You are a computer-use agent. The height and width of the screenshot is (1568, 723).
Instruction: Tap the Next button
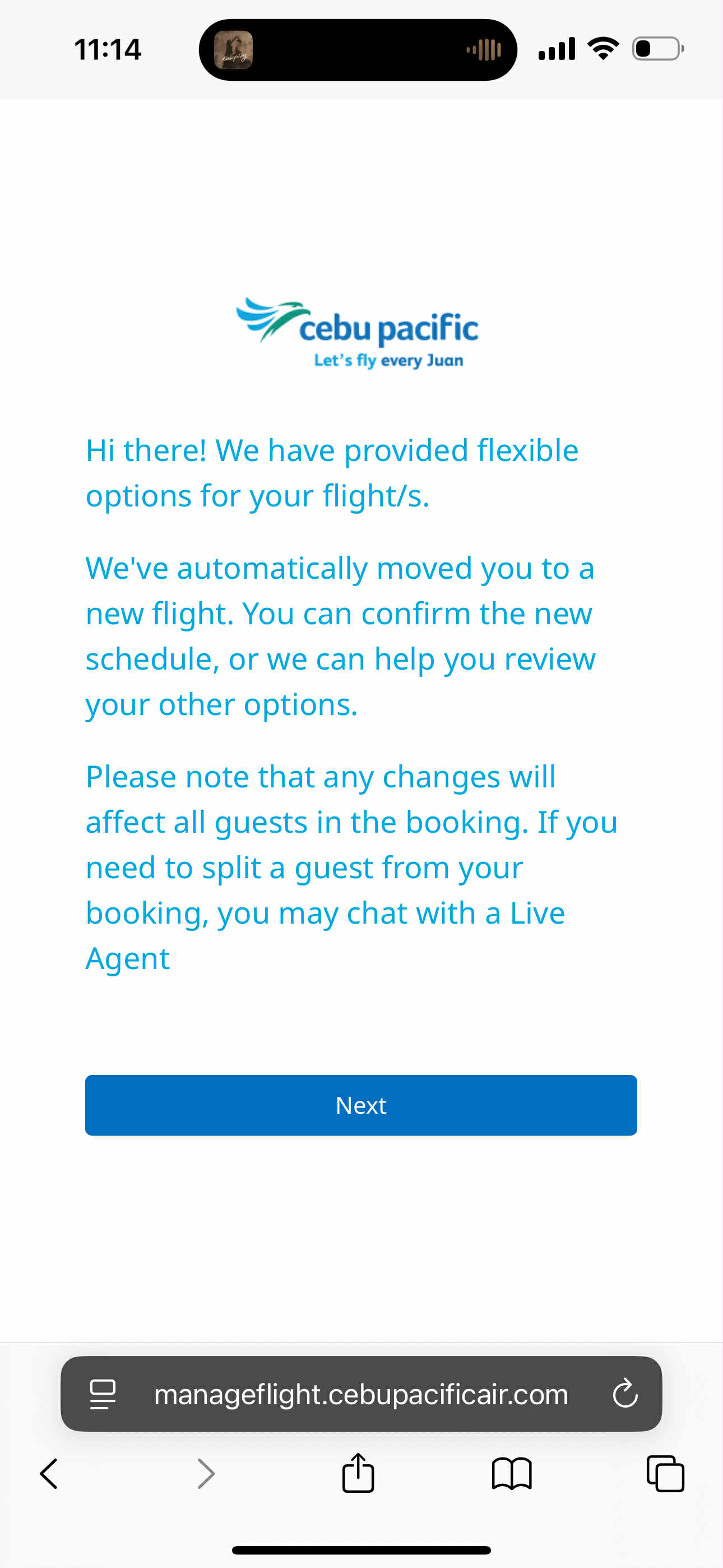click(x=361, y=1105)
